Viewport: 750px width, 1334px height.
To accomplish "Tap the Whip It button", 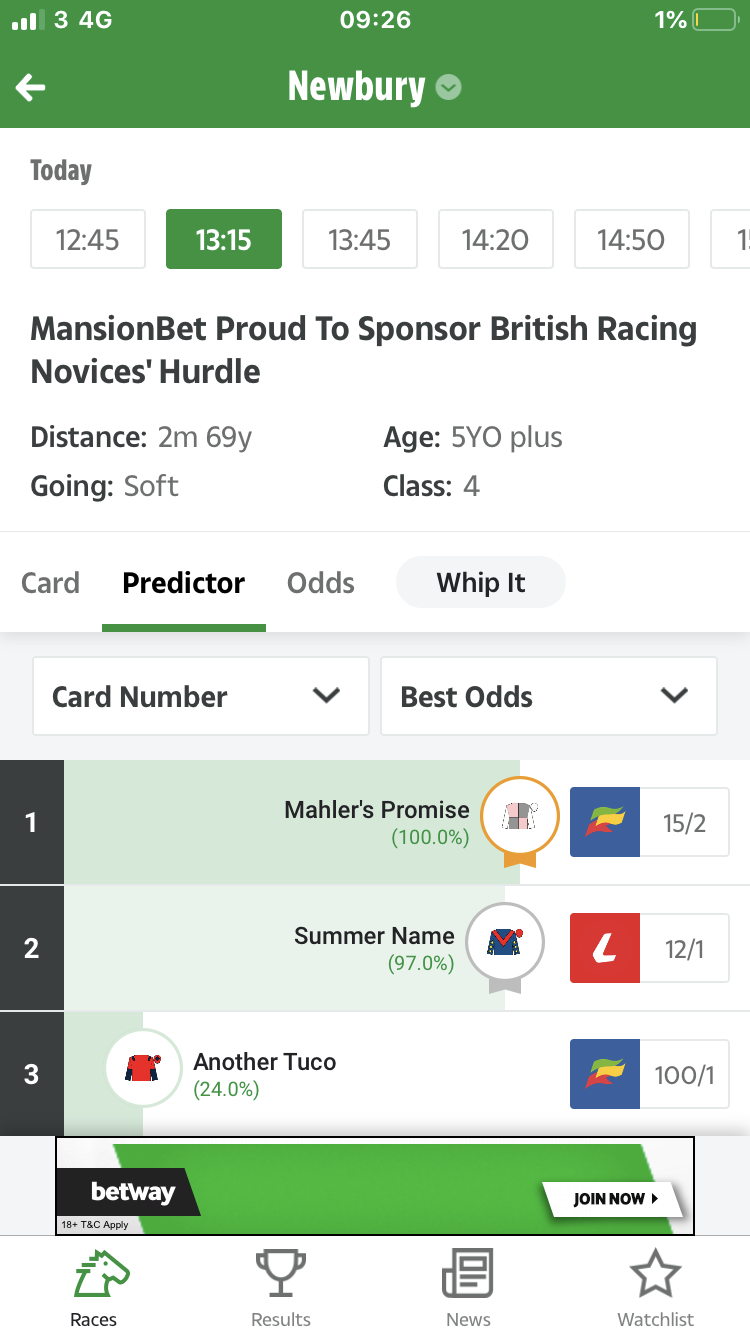I will [x=481, y=583].
